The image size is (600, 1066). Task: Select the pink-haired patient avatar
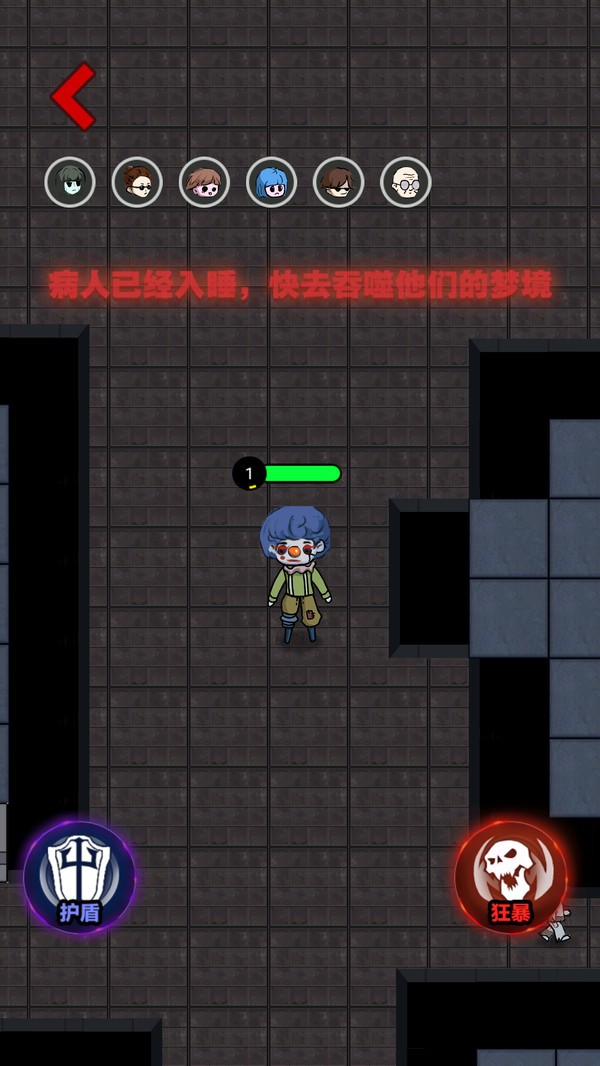pyautogui.click(x=204, y=182)
